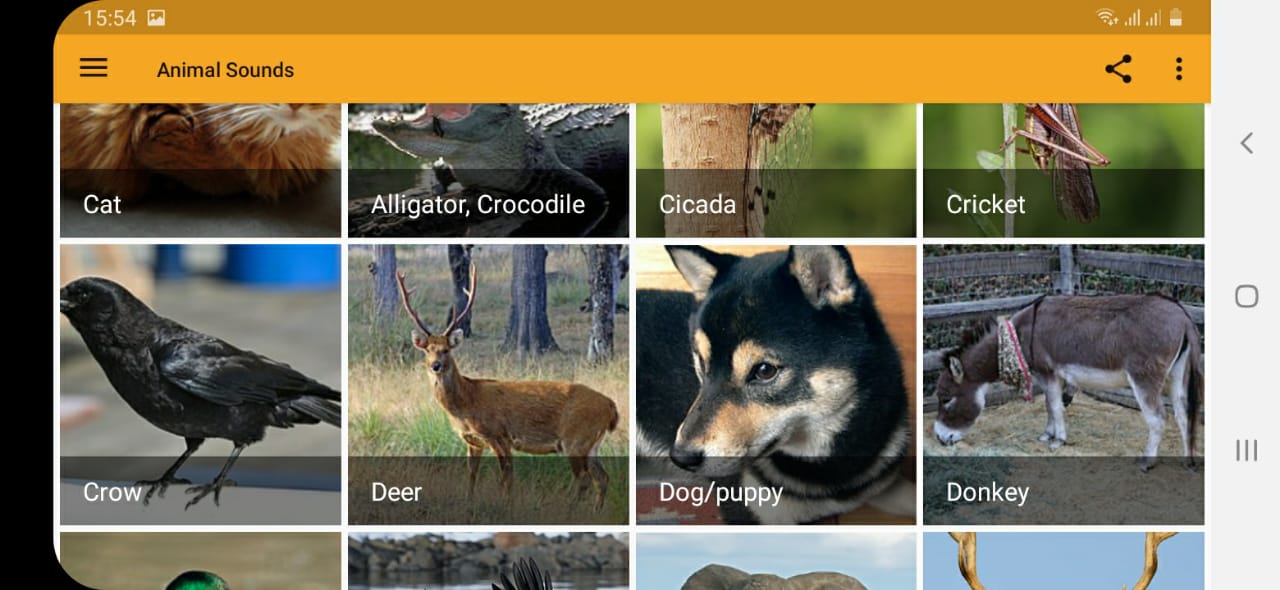Select the Cicada sound tile
This screenshot has height=590, width=1280.
[776, 170]
